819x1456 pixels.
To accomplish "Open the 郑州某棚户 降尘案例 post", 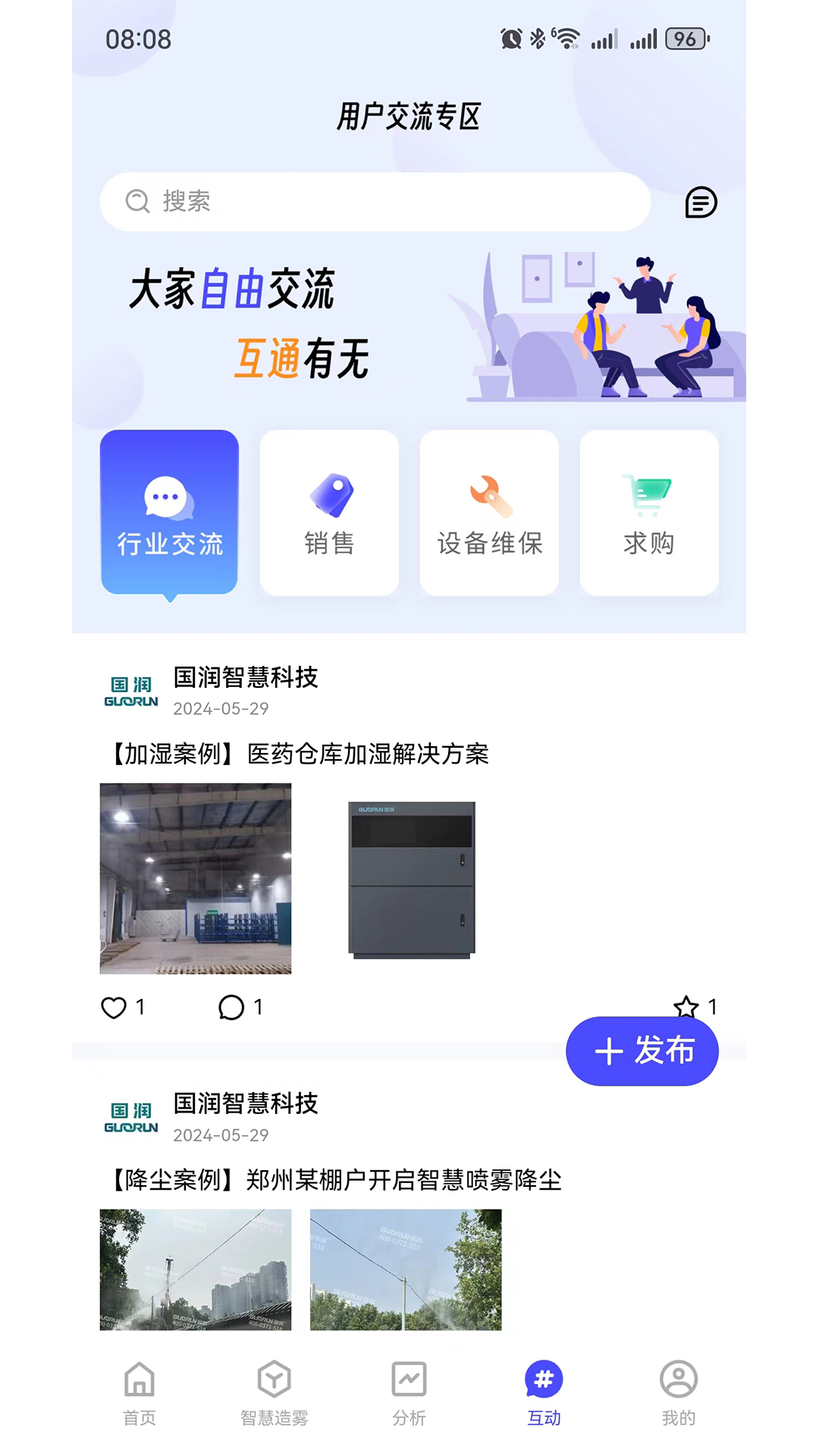I will pos(335,1180).
